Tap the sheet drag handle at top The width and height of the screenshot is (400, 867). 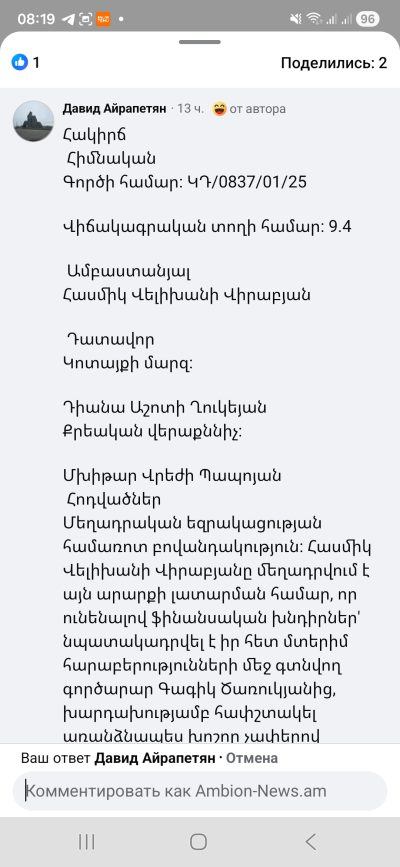200,42
